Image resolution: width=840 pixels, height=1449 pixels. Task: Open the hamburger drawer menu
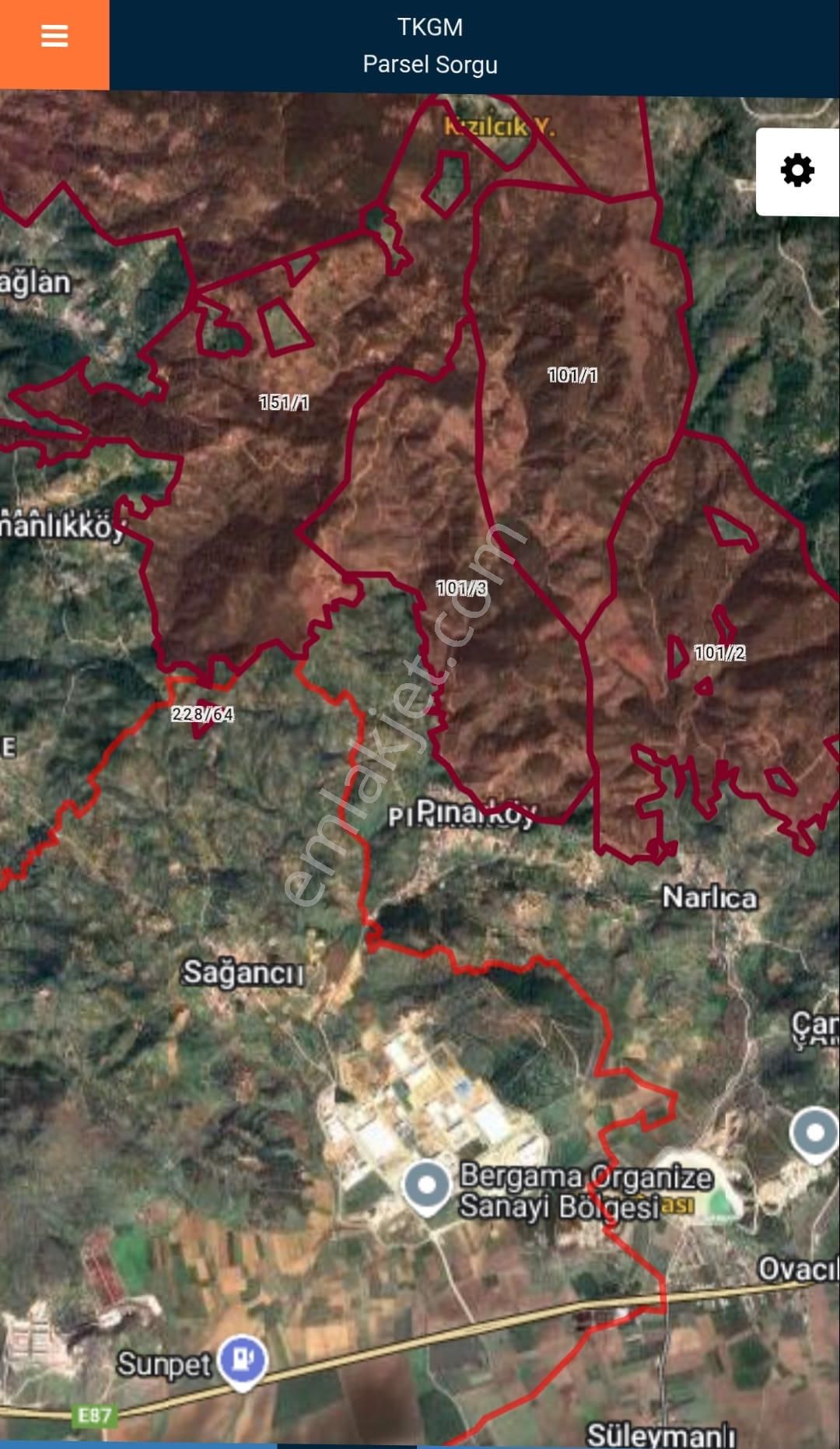(x=54, y=37)
